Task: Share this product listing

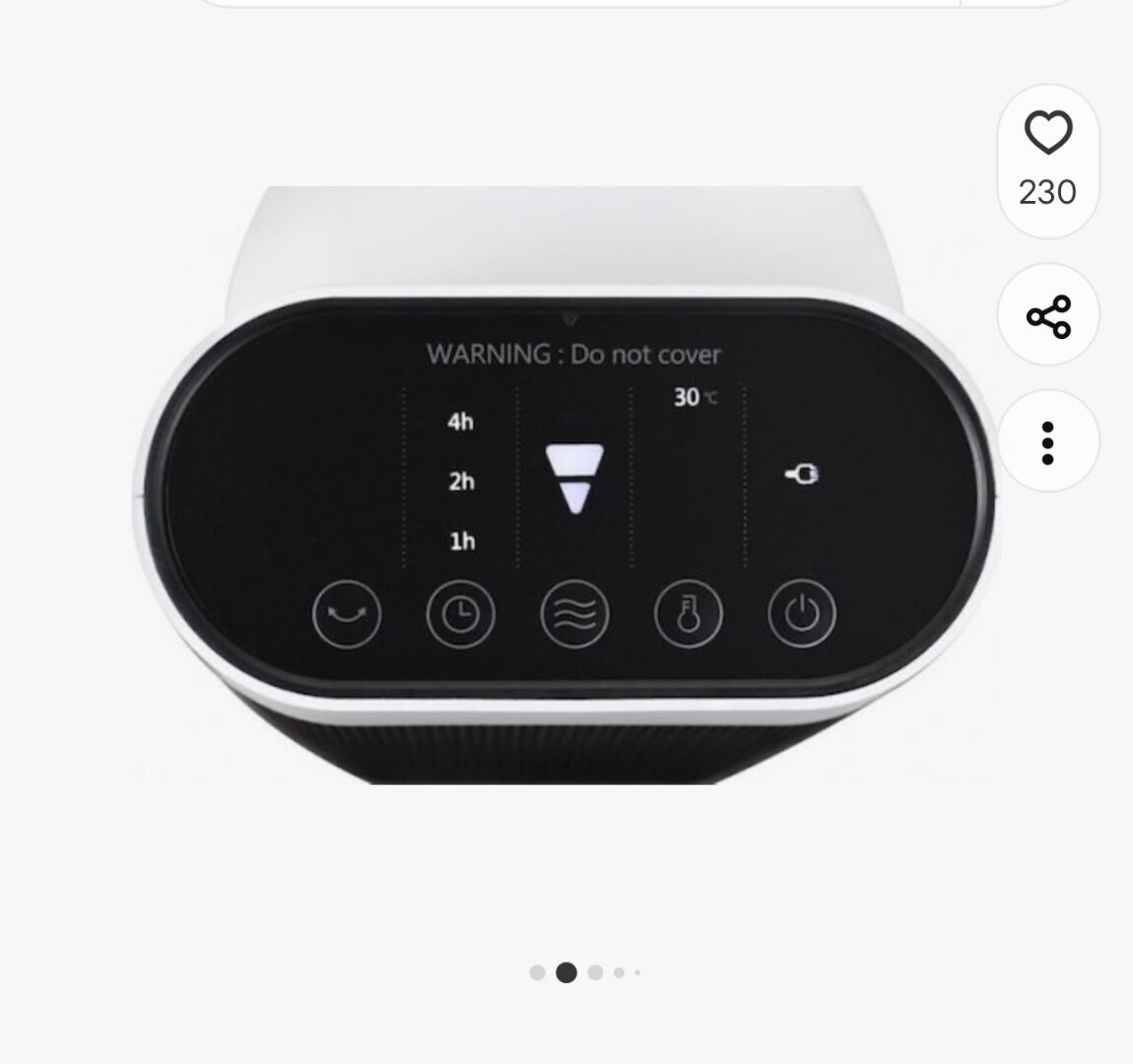Action: [1047, 316]
